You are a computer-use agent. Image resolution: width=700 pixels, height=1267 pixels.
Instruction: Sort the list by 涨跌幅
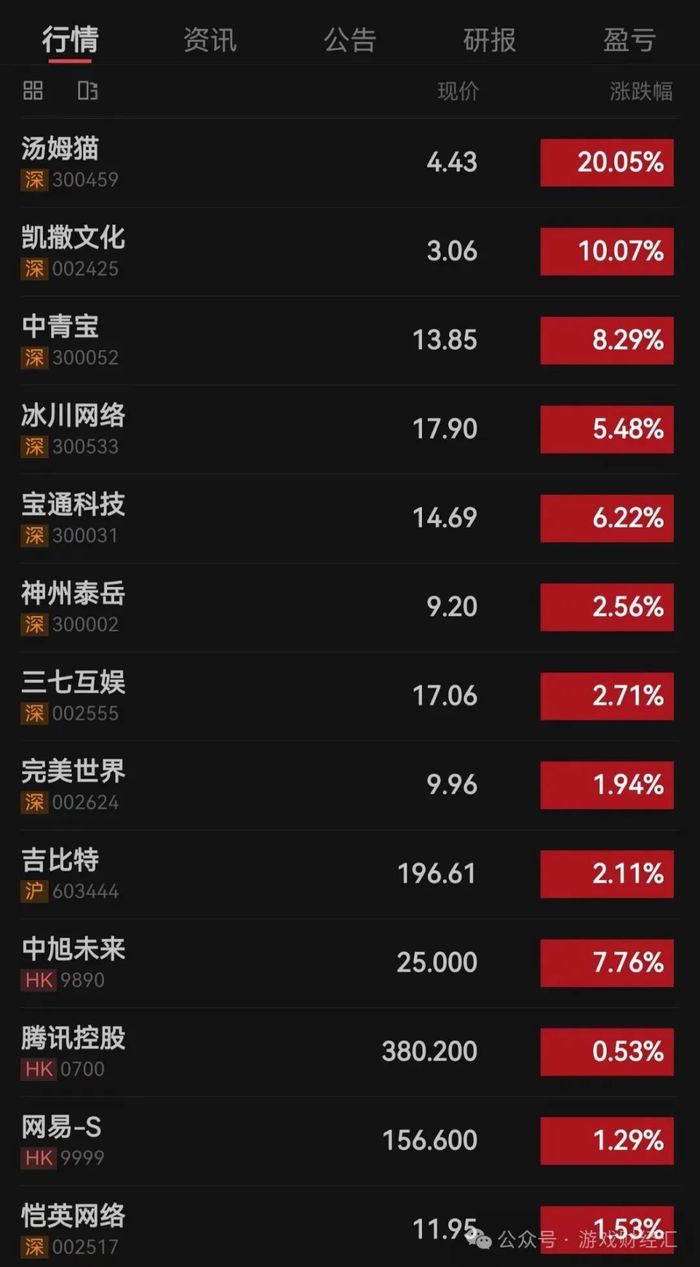pos(641,91)
